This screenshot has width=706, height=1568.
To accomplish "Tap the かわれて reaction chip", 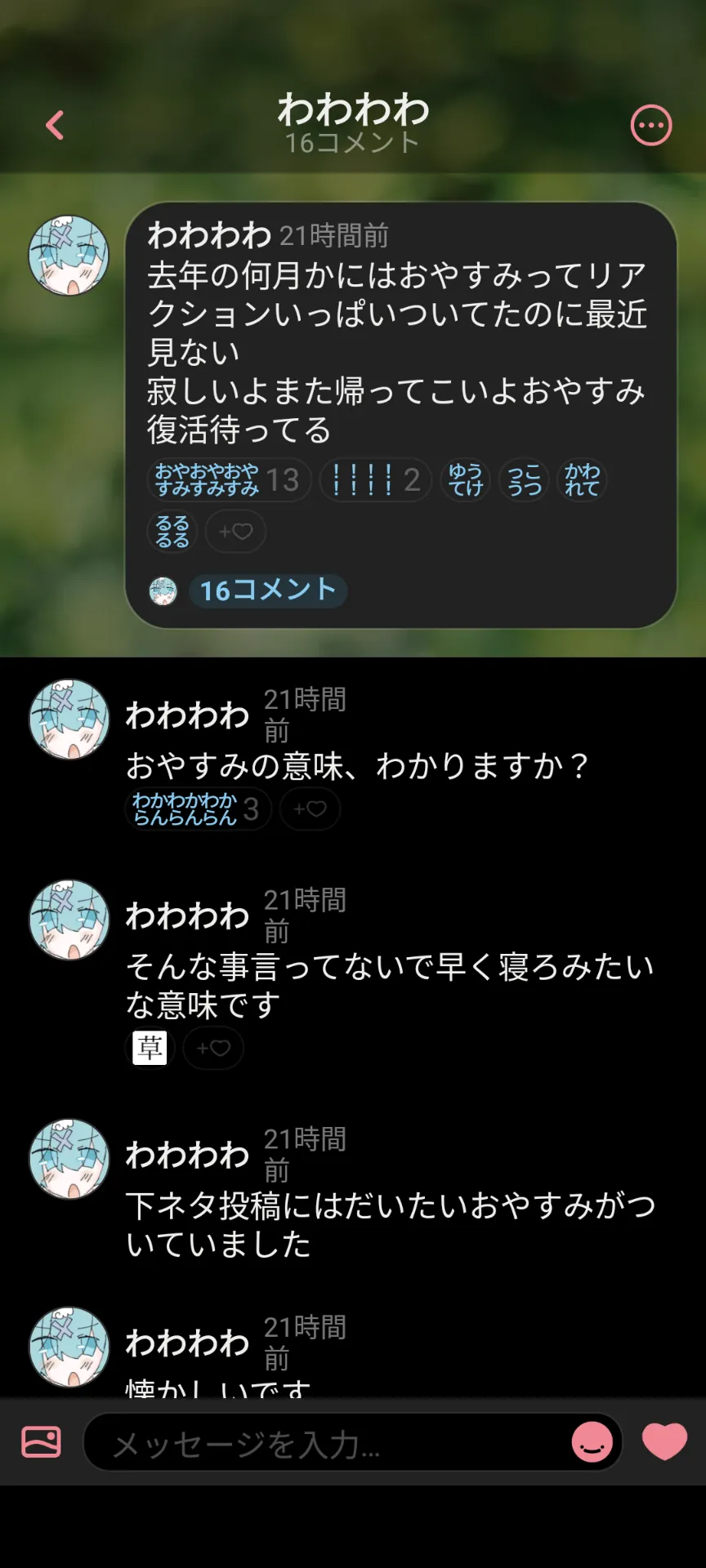I will click(582, 480).
